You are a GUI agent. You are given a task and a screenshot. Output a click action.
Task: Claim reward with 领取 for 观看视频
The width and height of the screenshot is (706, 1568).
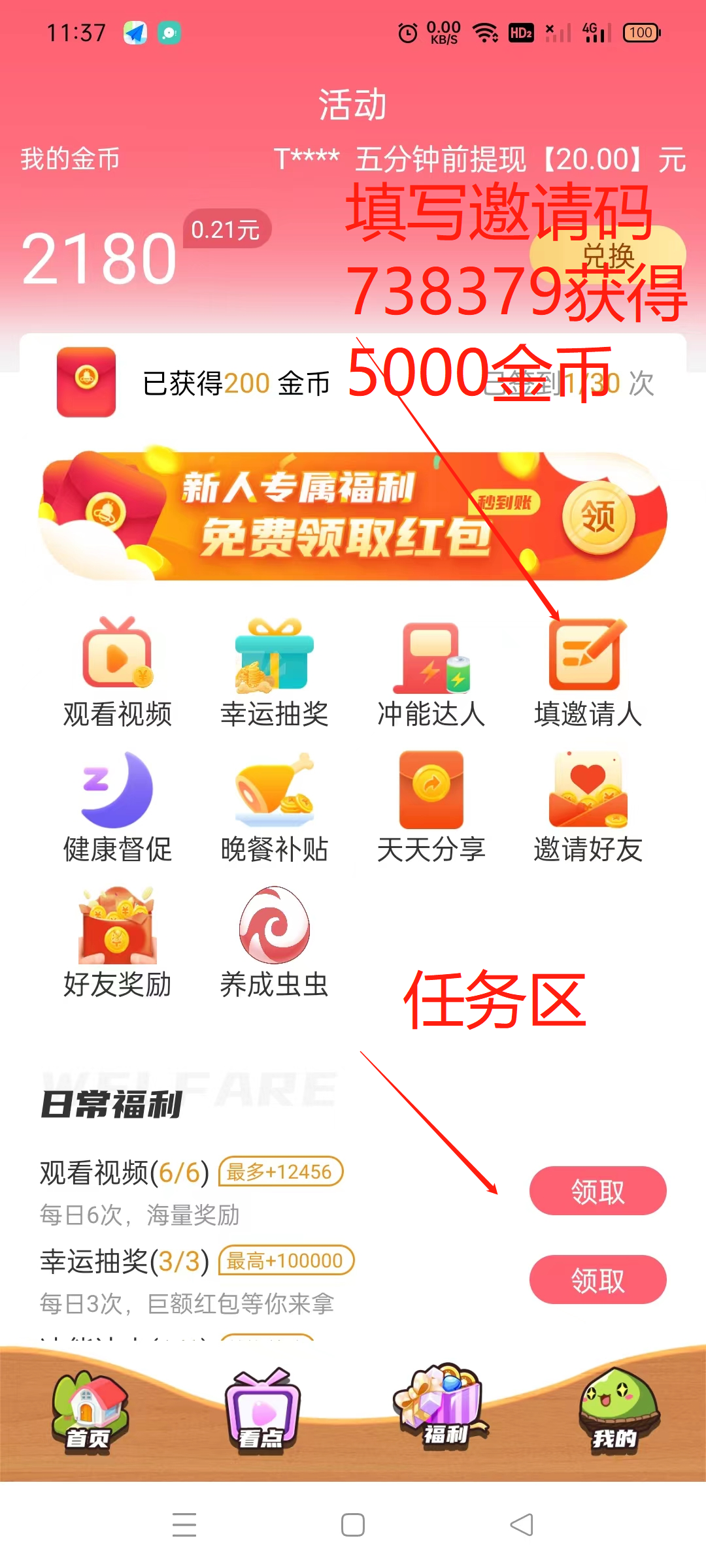(597, 1191)
